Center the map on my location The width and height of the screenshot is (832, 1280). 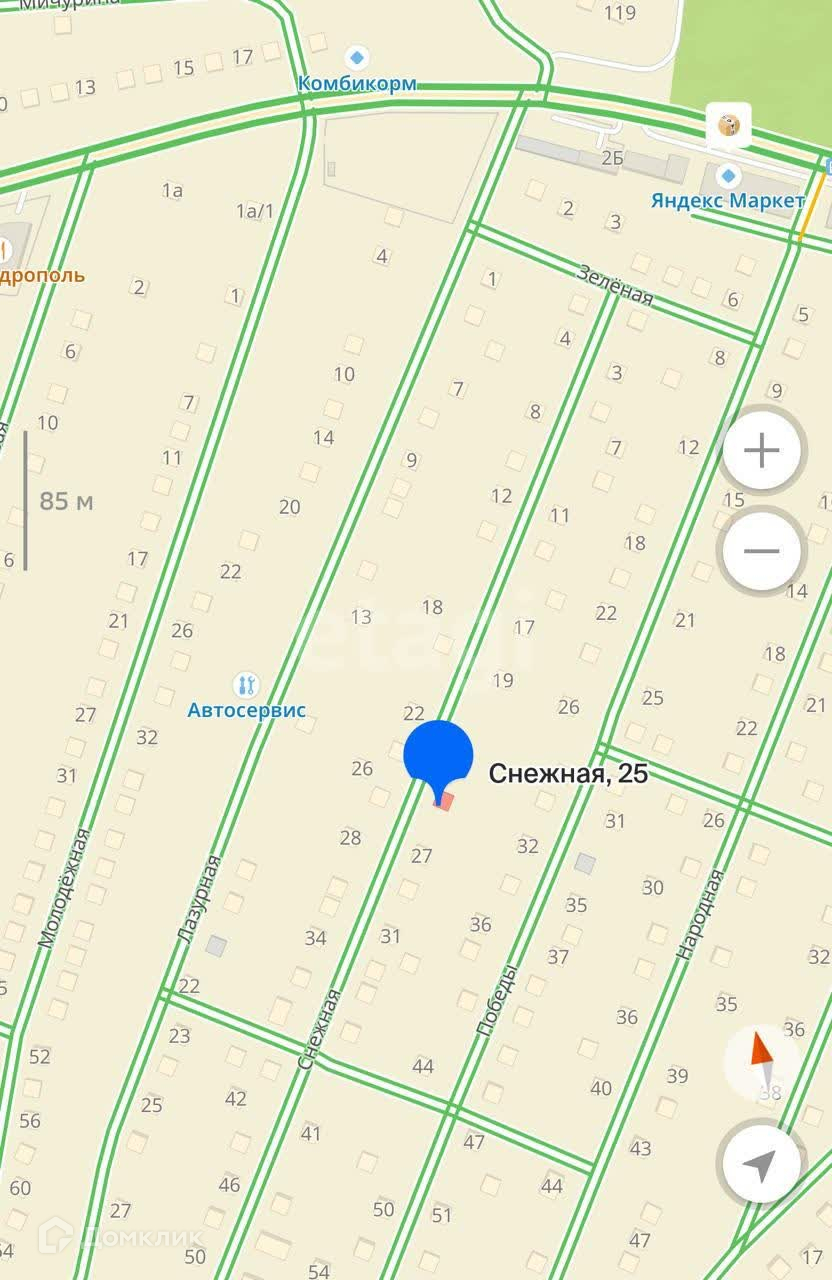[760, 1164]
